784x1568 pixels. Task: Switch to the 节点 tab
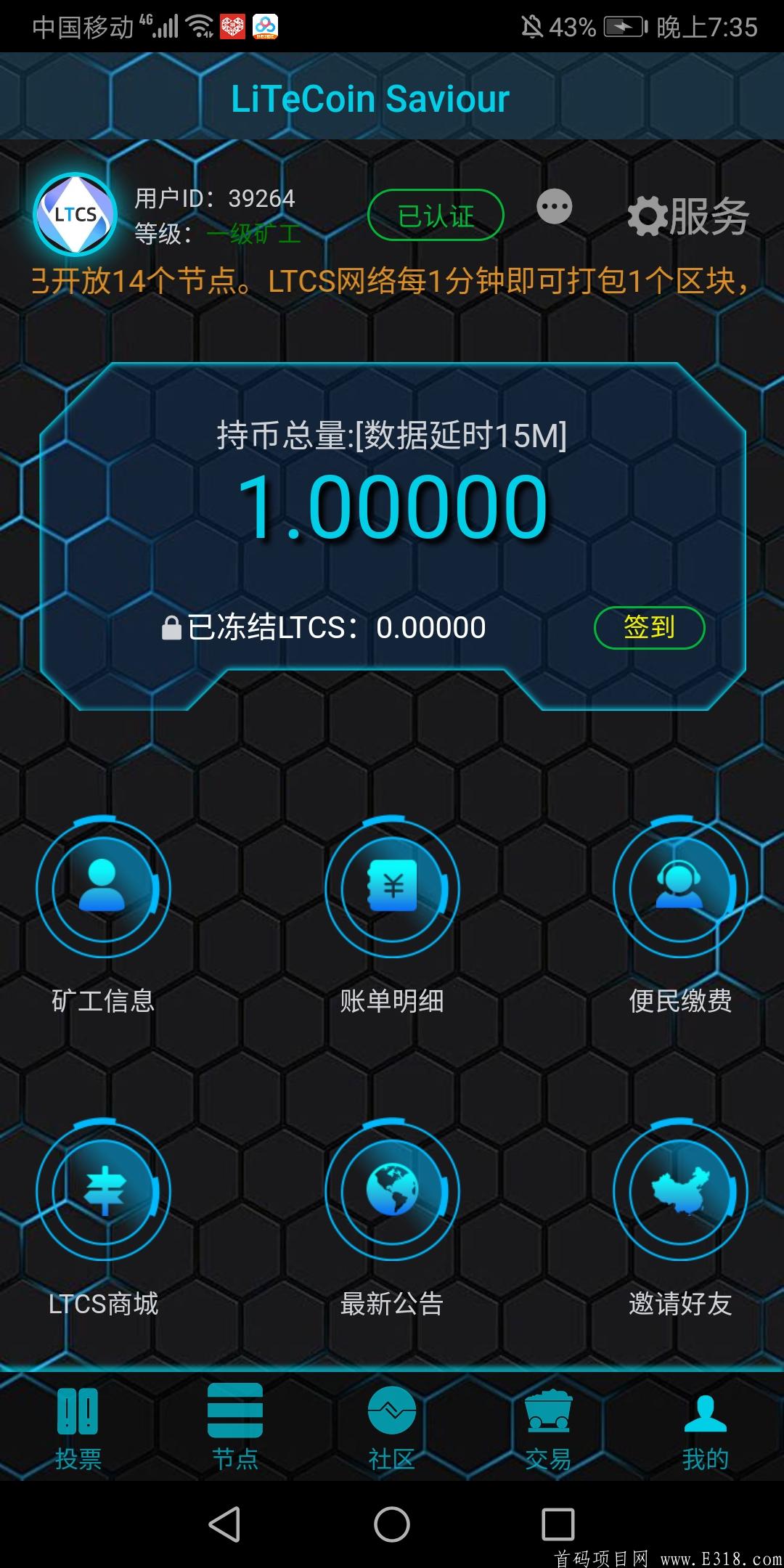(x=235, y=1426)
